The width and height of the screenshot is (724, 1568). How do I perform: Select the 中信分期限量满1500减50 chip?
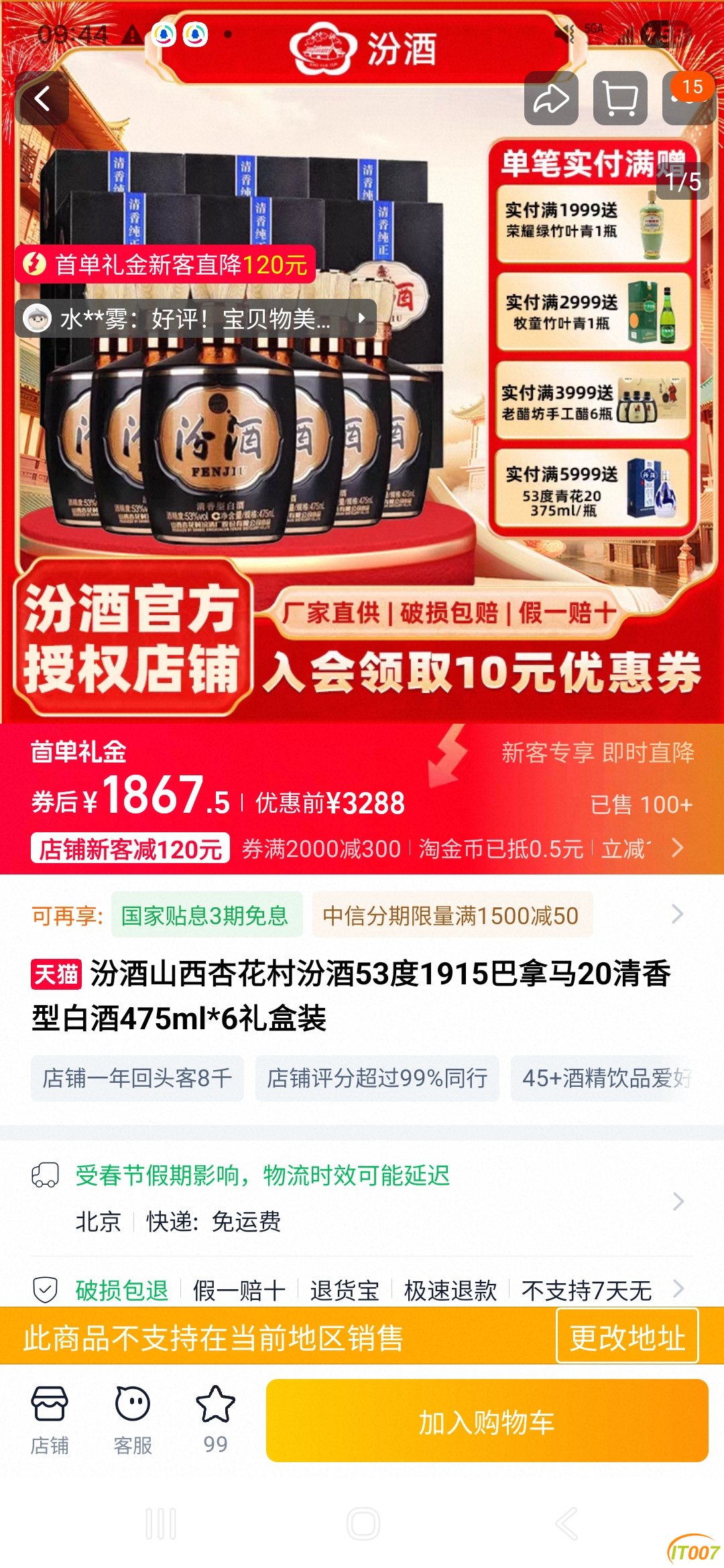pyautogui.click(x=450, y=915)
